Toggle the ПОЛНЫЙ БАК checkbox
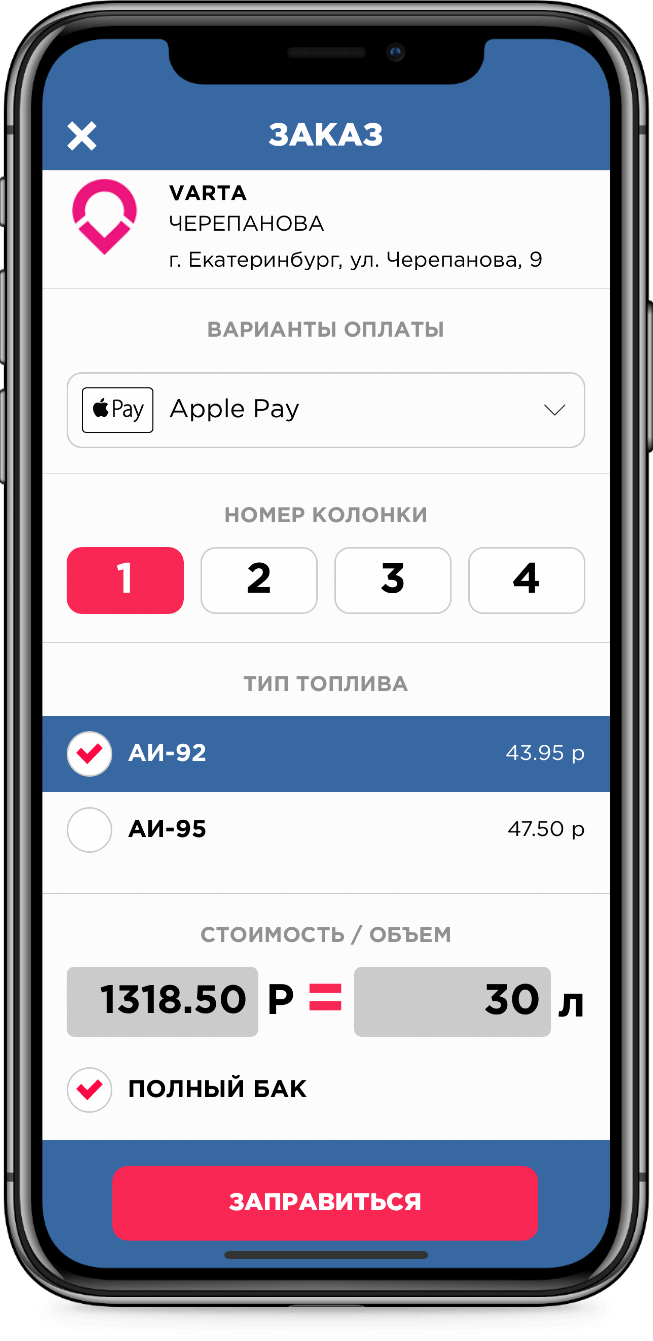The image size is (653, 1341). (x=89, y=1090)
